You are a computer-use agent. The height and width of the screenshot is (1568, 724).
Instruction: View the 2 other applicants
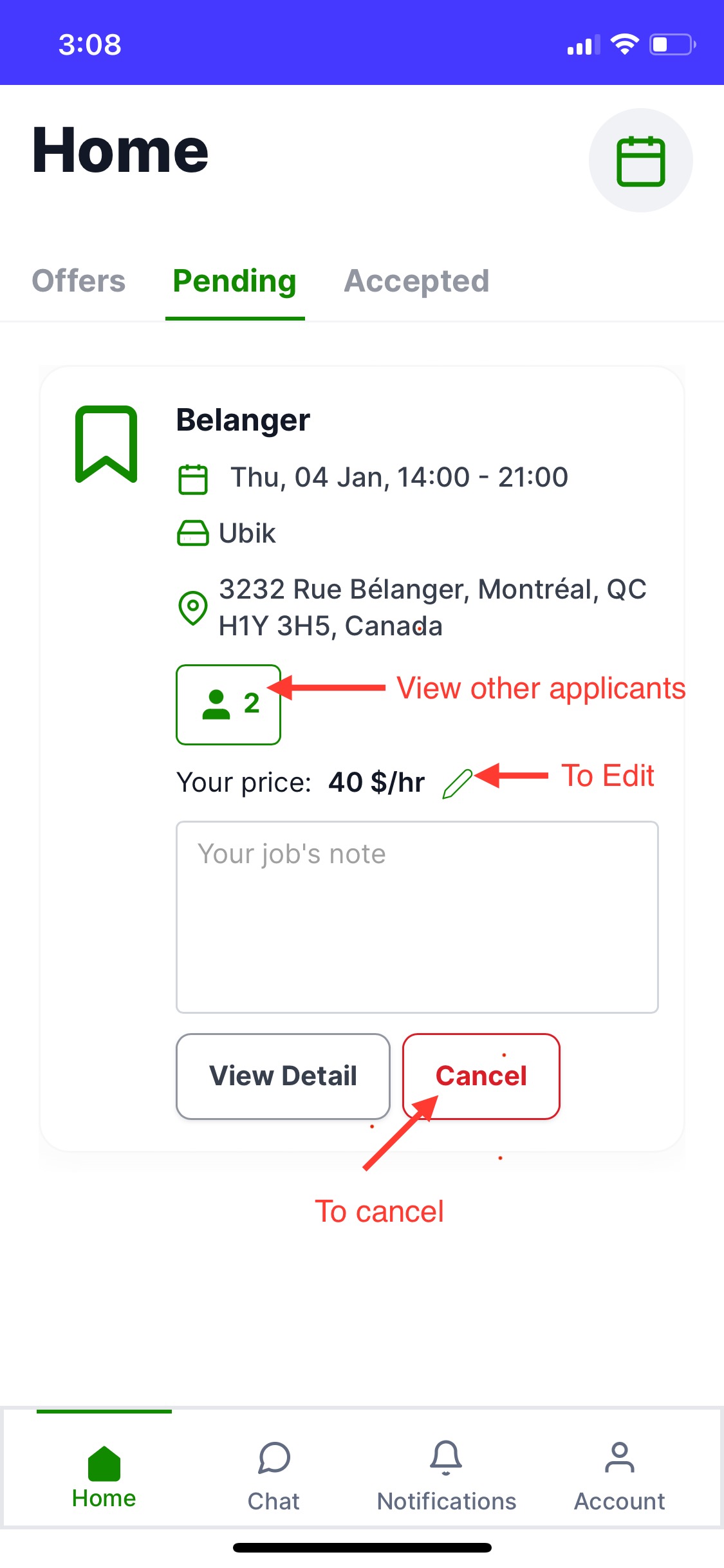[x=228, y=704]
